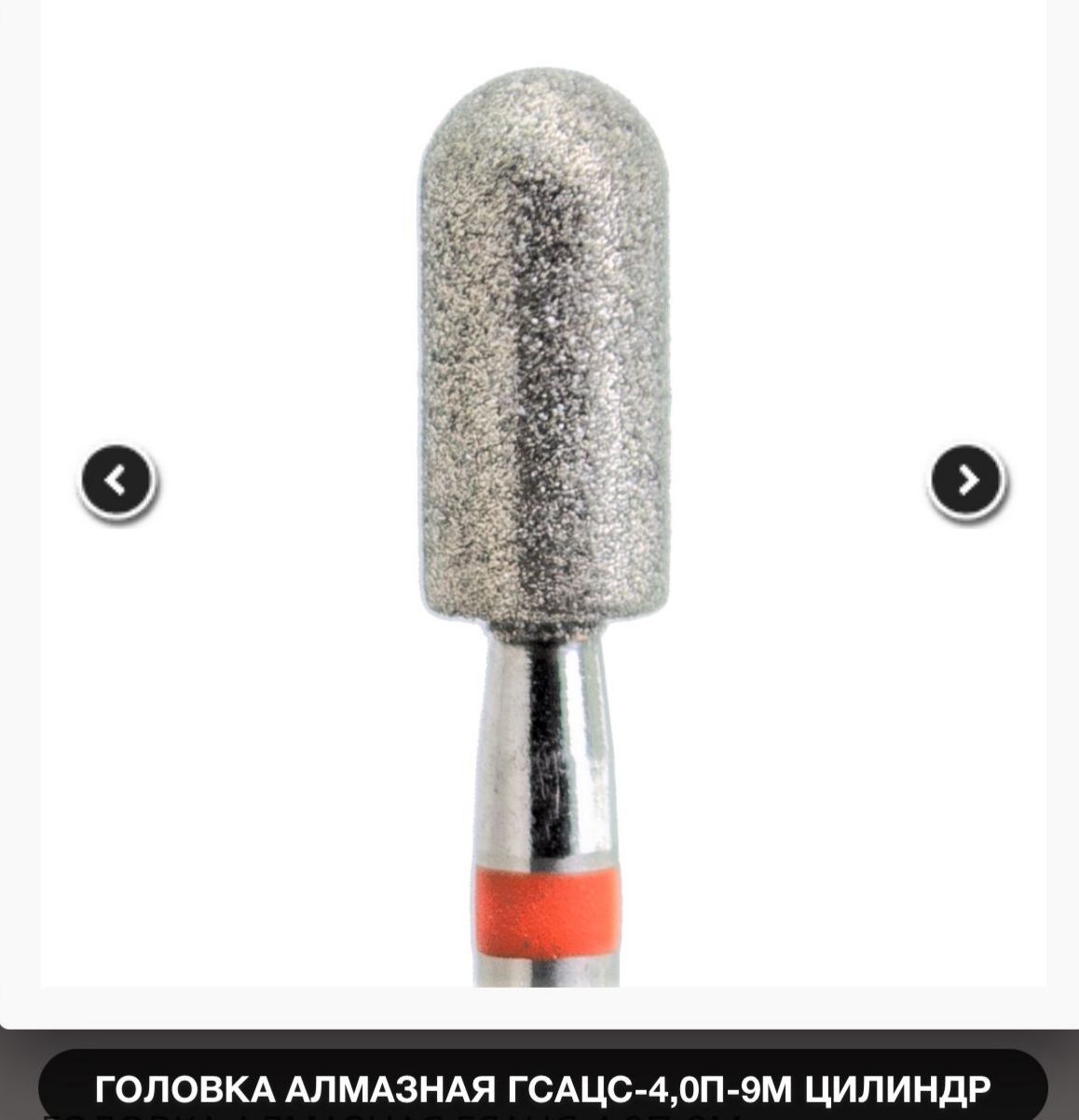The image size is (1079, 1120).
Task: Show the next product image
Action: [x=967, y=481]
